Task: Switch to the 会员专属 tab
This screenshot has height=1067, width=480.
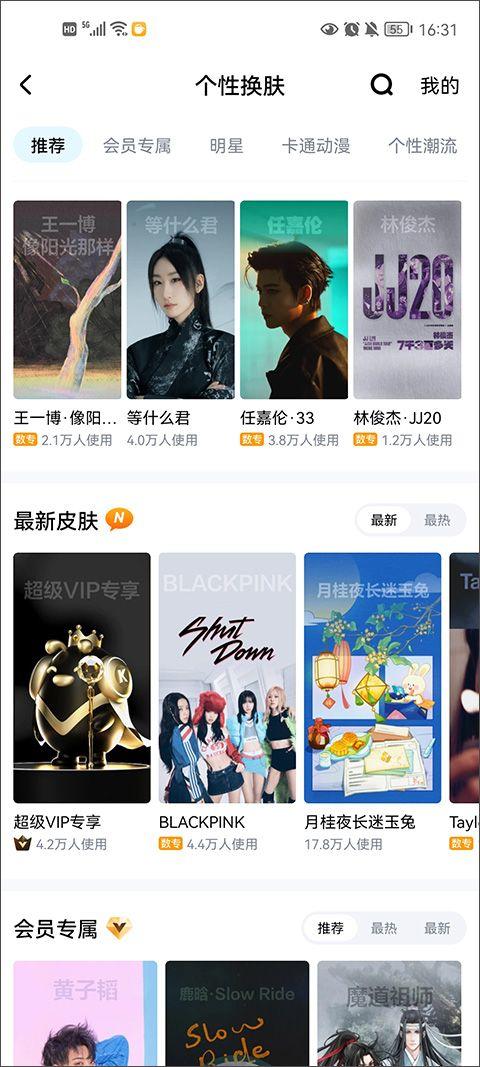Action: tap(137, 146)
